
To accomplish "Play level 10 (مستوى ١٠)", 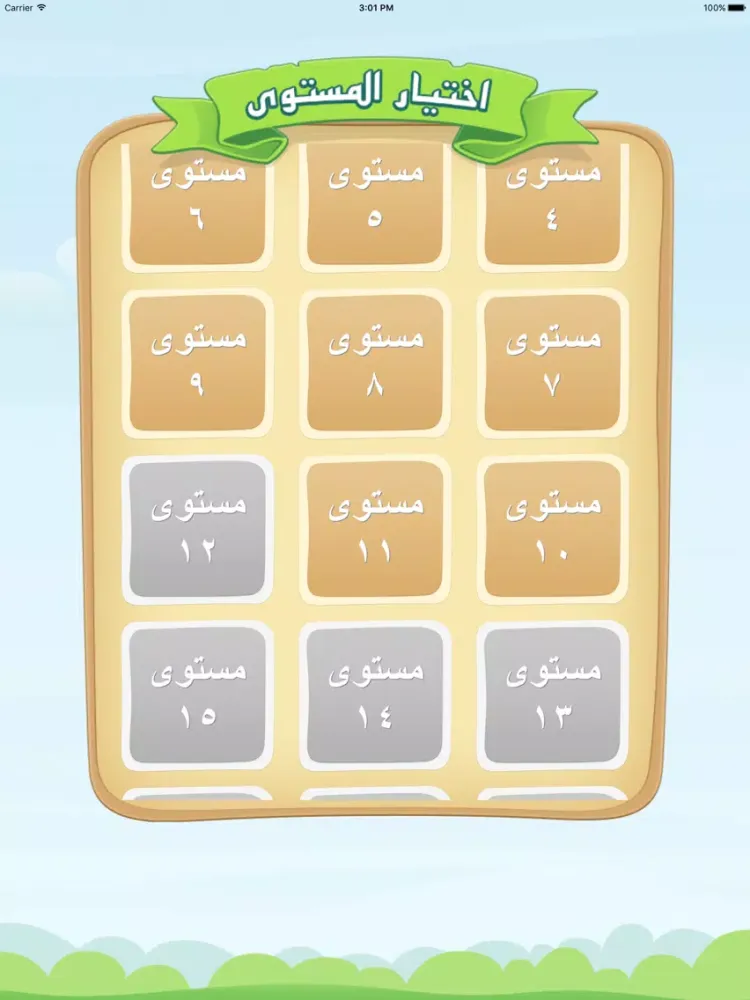I will click(553, 530).
